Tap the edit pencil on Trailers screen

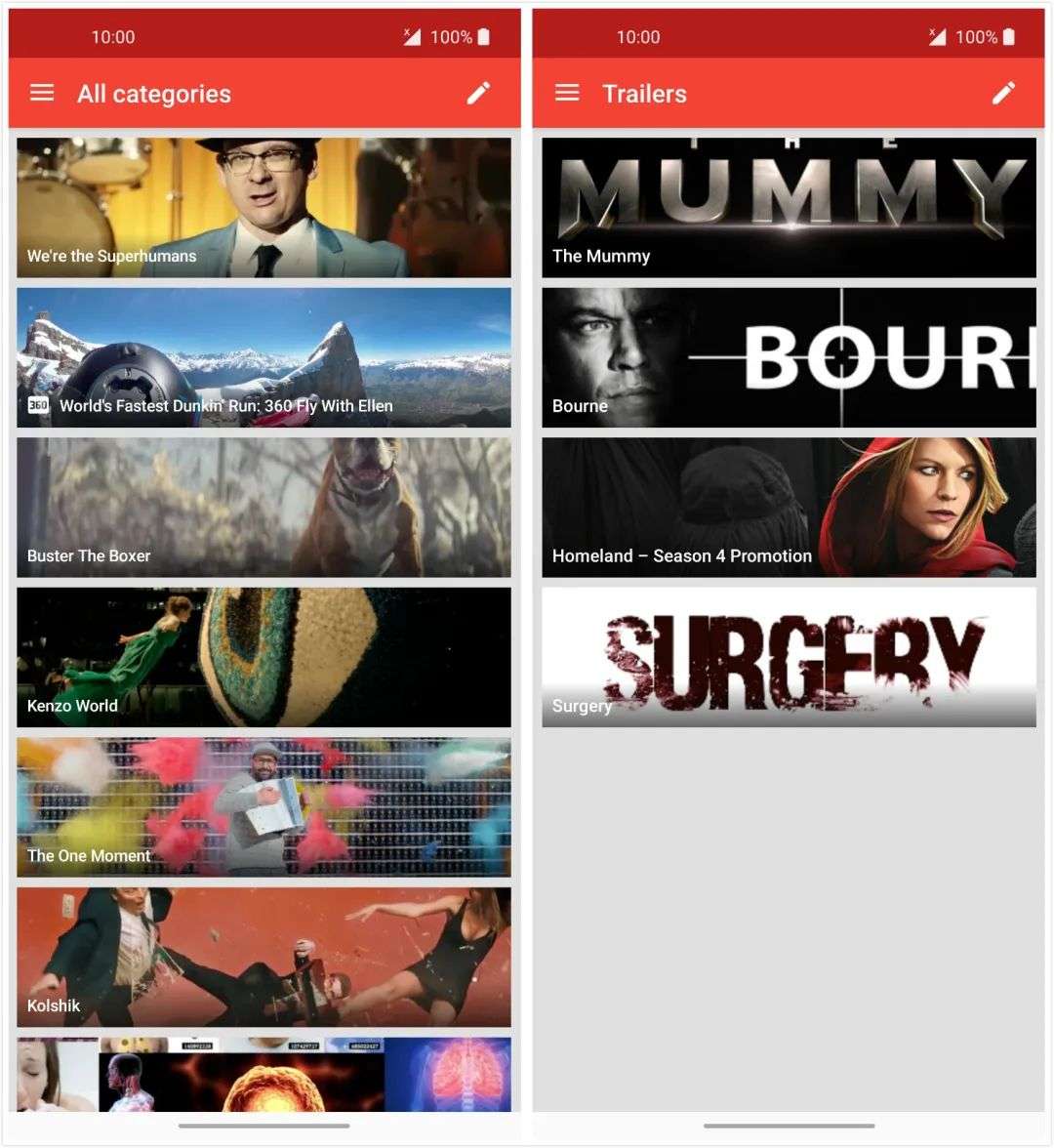click(x=1003, y=94)
